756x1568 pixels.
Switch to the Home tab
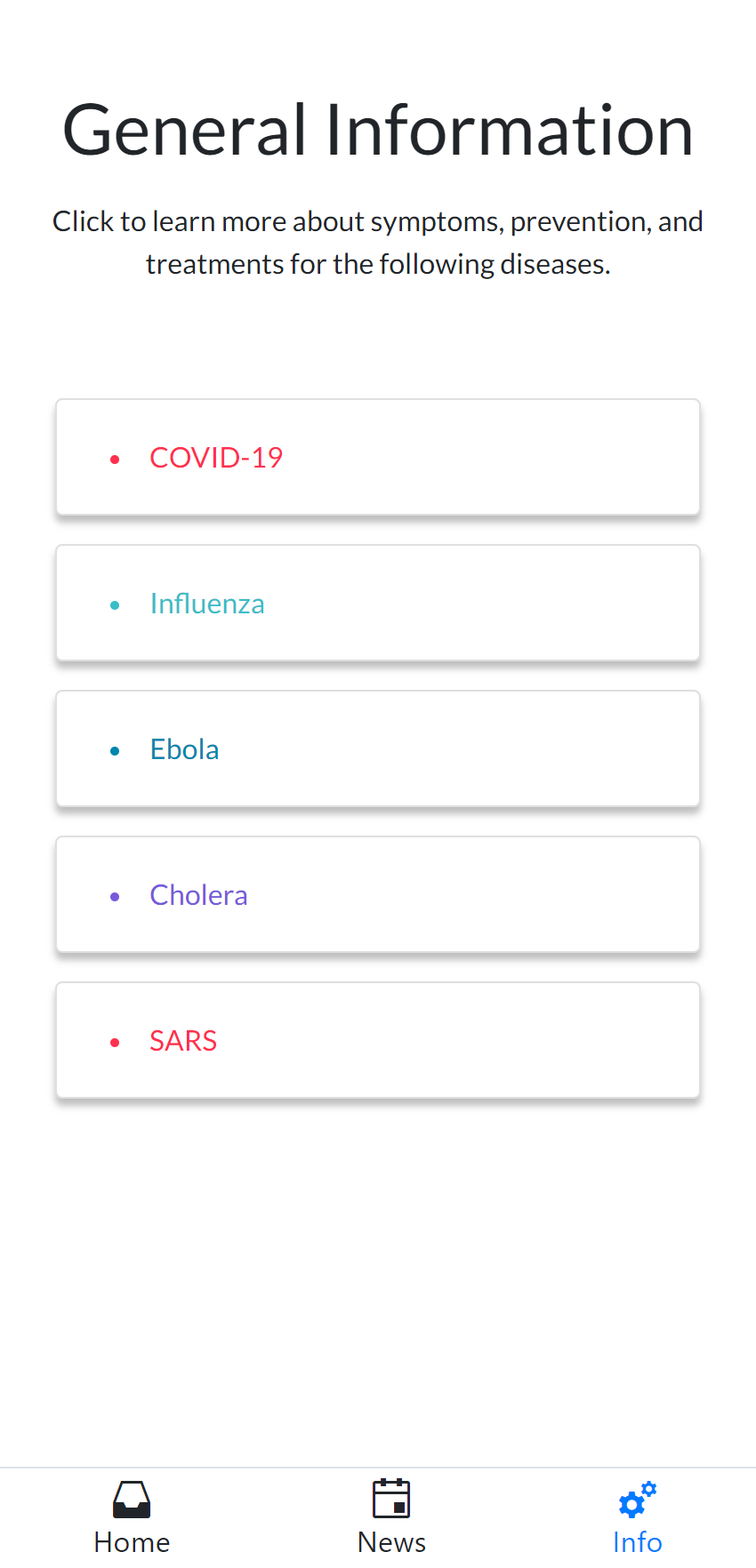132,1517
